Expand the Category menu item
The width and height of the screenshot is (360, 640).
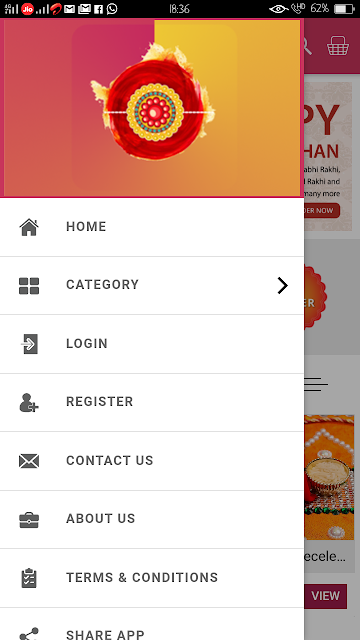pyautogui.click(x=152, y=286)
